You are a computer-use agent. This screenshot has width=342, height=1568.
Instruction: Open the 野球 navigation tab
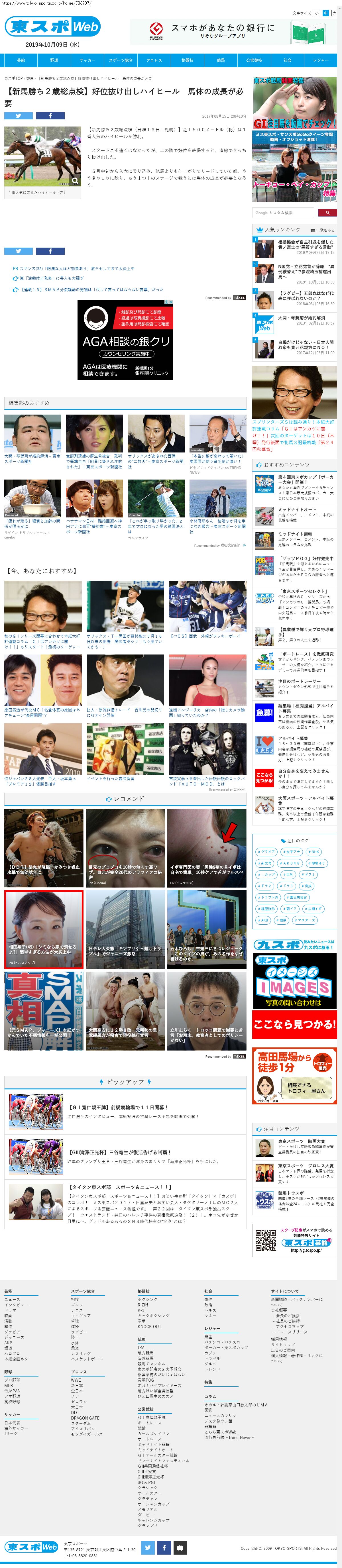54,60
